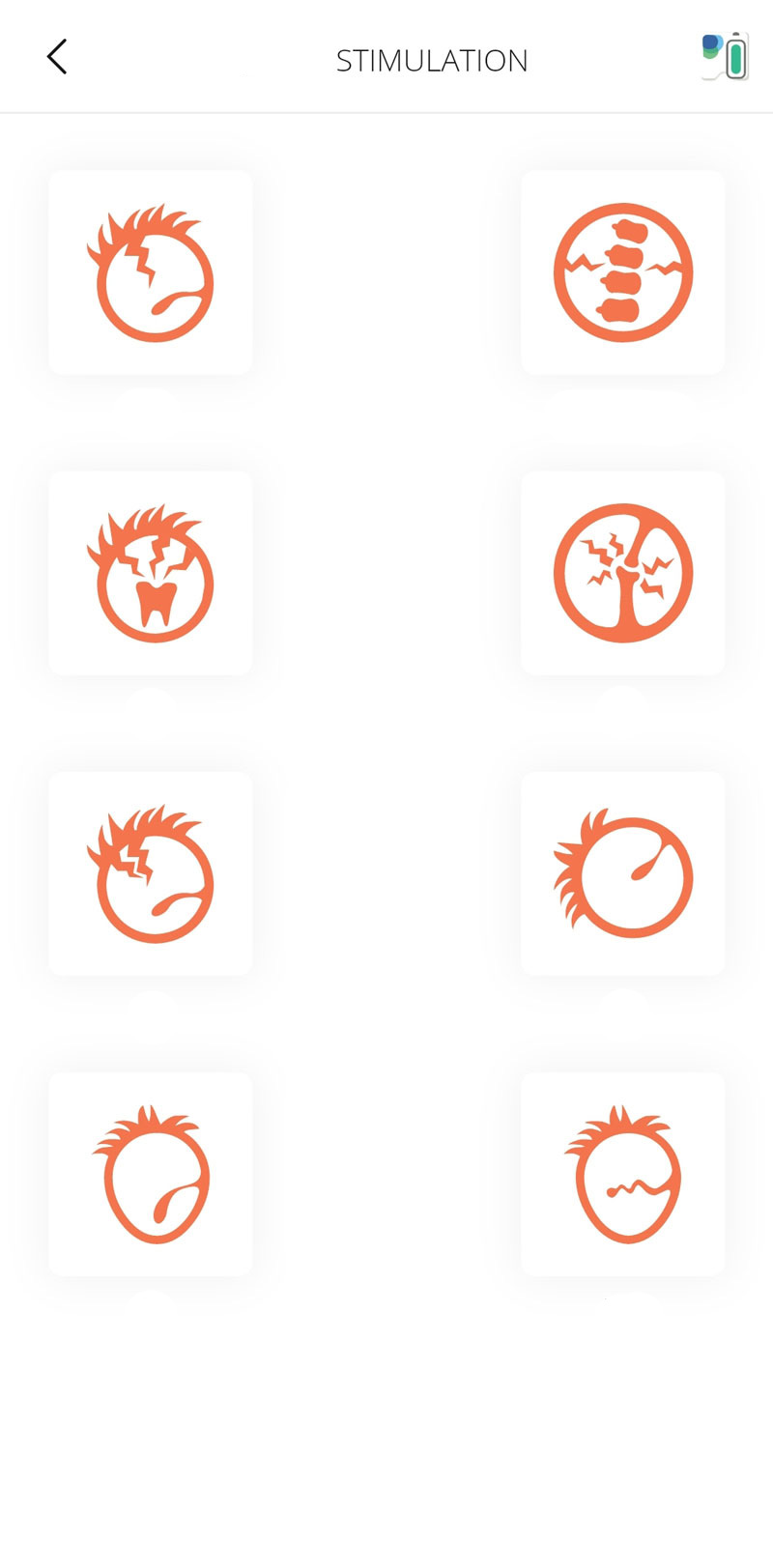
Task: Select the spine vertebrae stimulation tile
Action: click(623, 272)
